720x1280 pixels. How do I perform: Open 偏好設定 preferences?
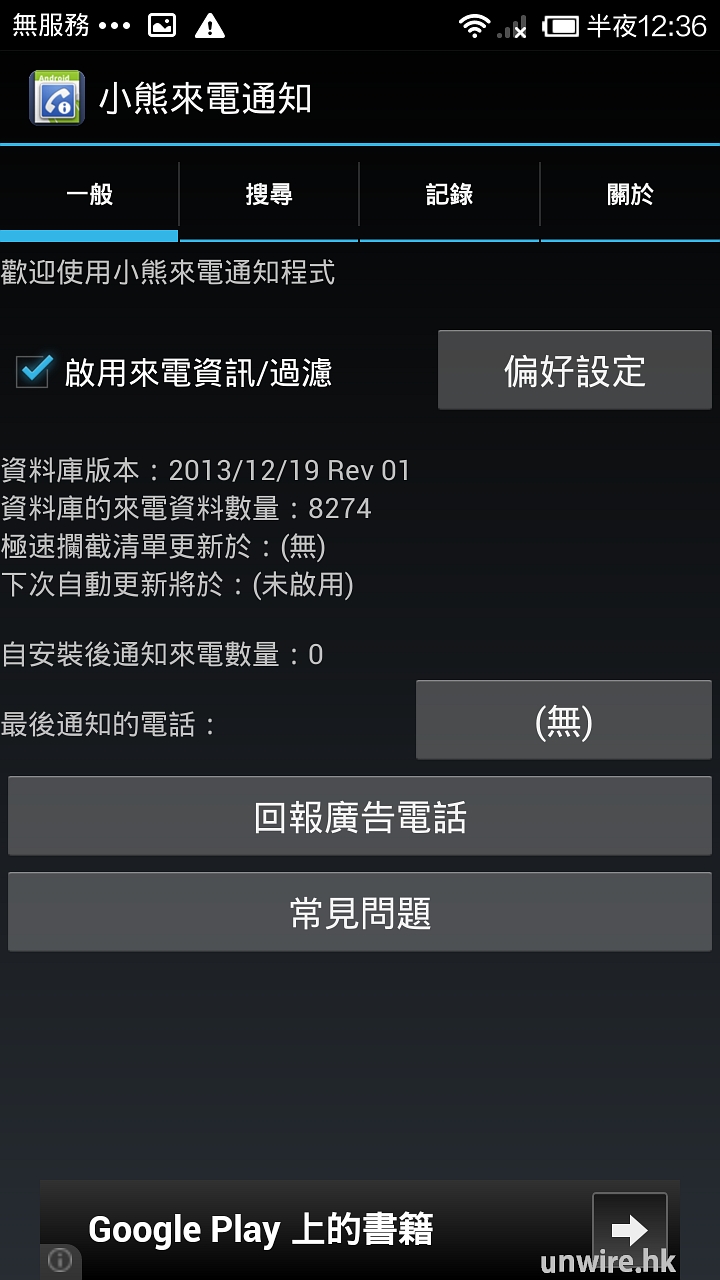[574, 371]
